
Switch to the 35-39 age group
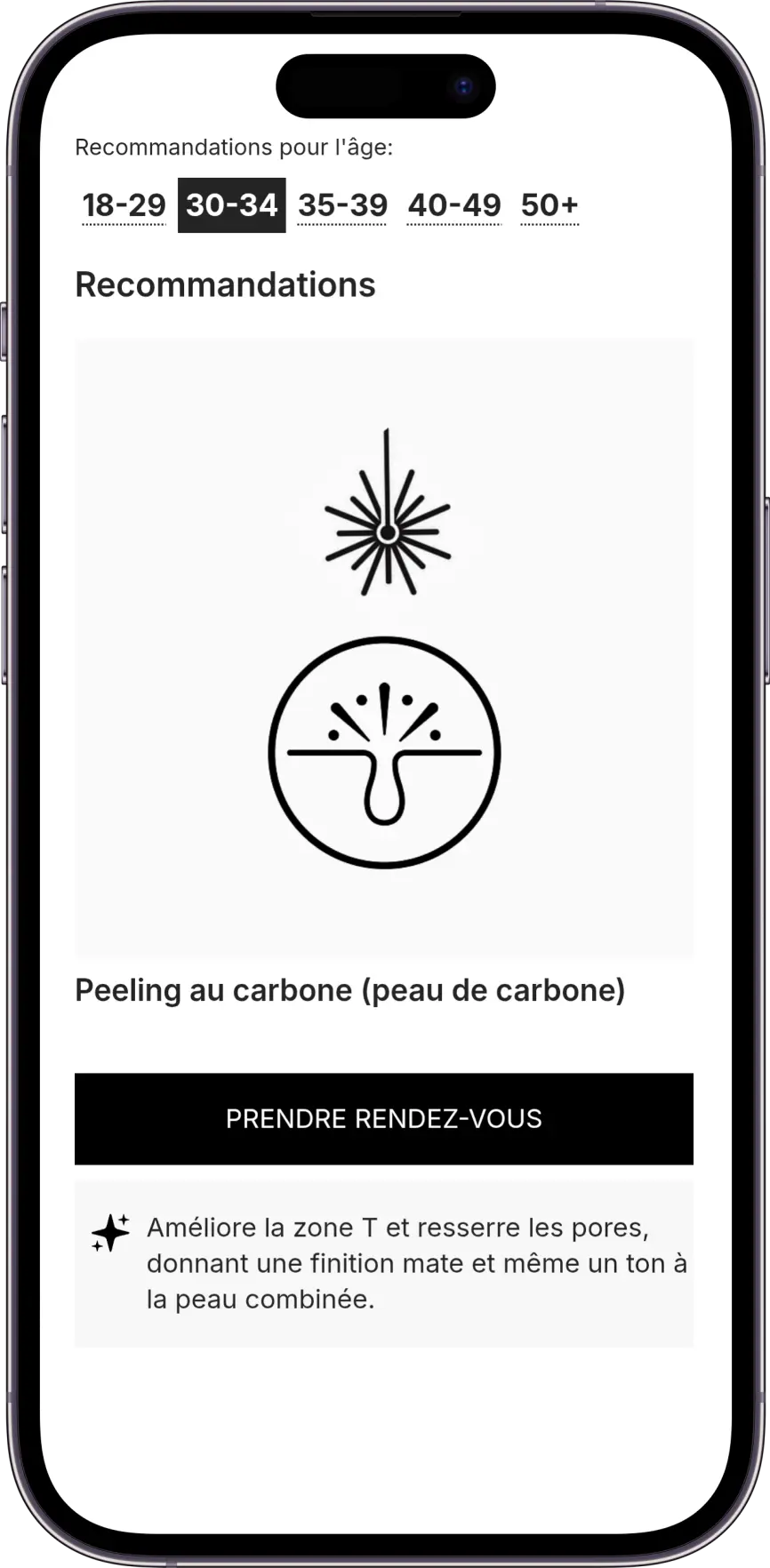[342, 205]
